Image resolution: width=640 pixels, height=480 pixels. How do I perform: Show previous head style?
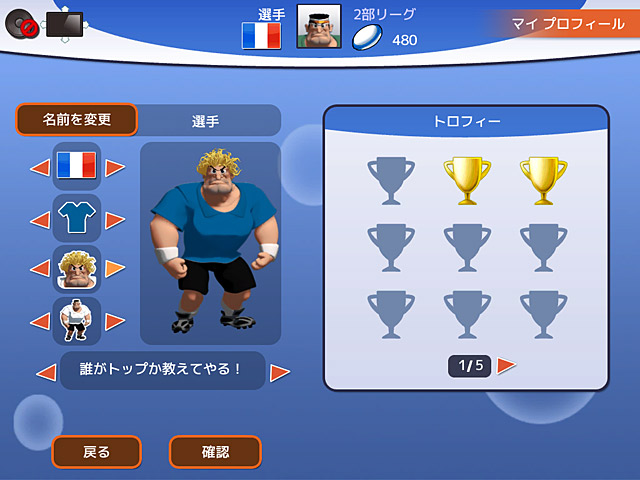40,269
